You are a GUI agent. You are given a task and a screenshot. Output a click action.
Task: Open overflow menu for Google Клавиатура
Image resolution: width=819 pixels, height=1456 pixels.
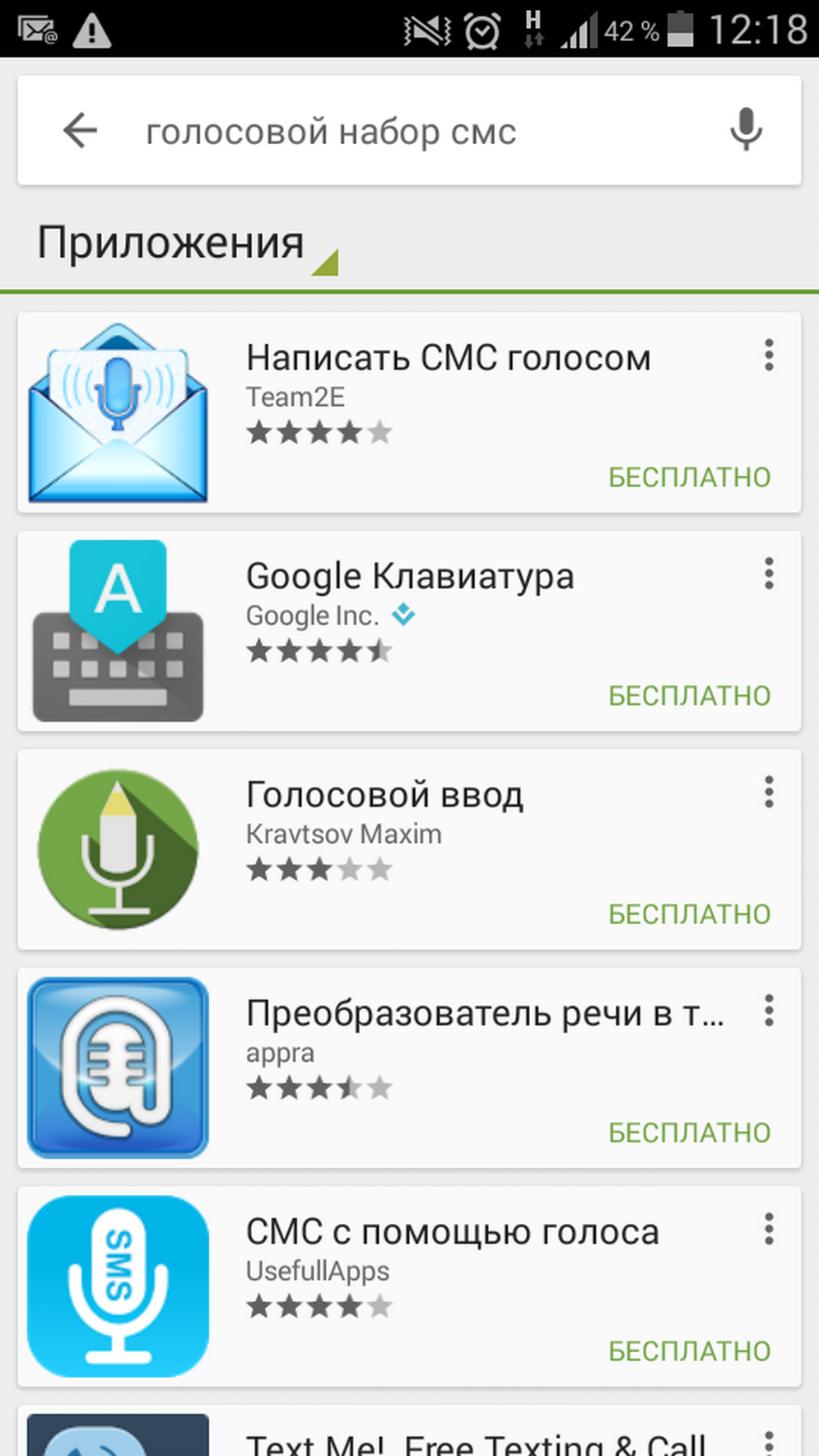pos(769,574)
